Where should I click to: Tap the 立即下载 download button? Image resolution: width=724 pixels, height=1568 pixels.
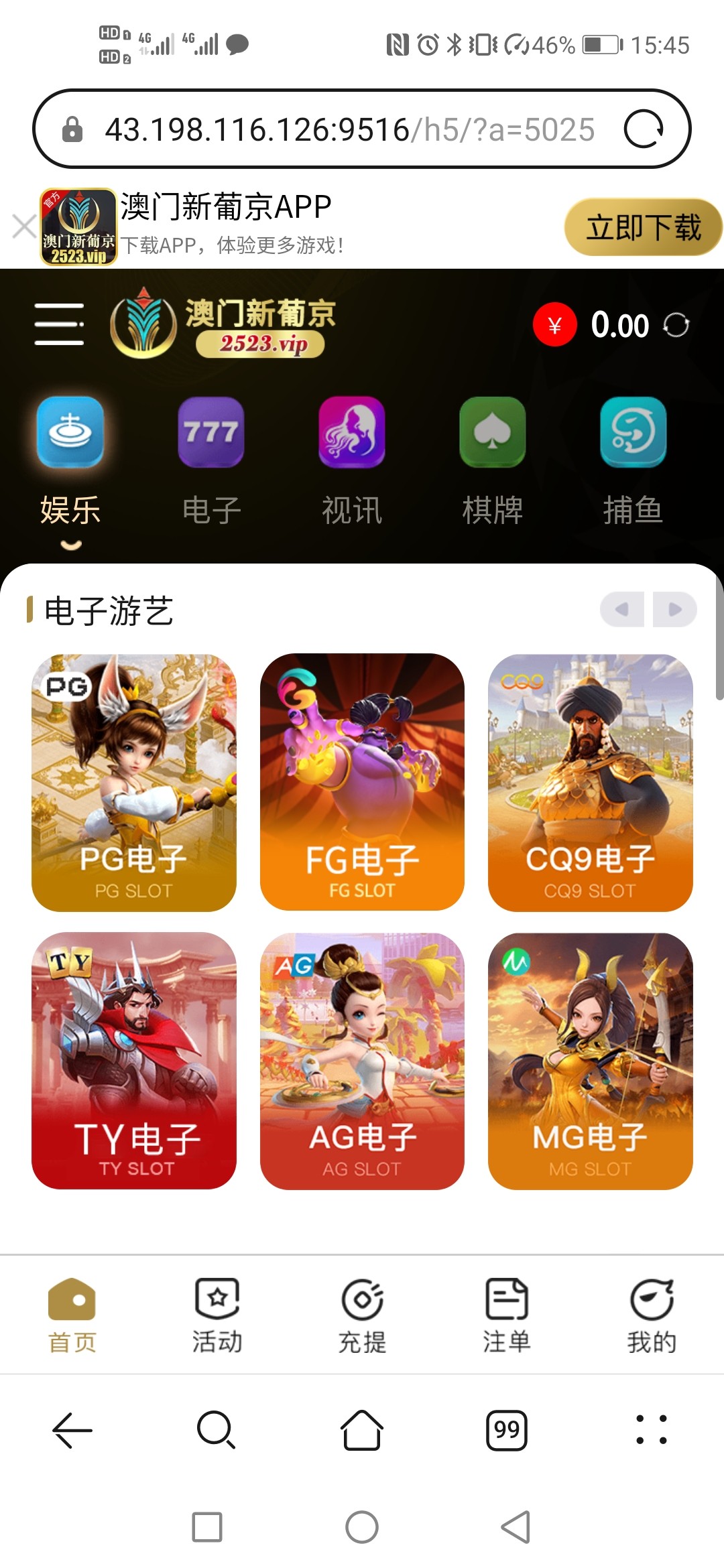click(x=642, y=227)
